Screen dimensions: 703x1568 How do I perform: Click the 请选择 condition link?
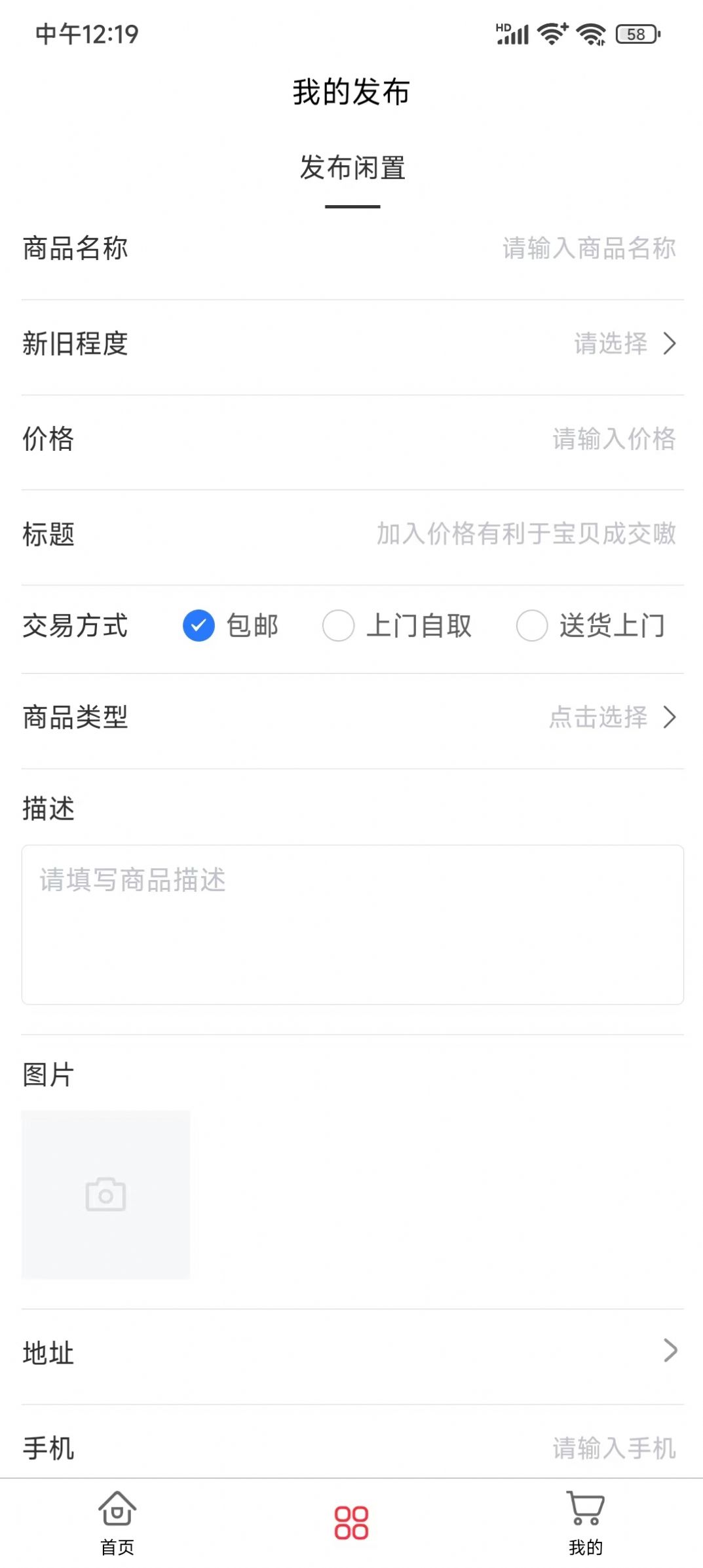(x=609, y=343)
